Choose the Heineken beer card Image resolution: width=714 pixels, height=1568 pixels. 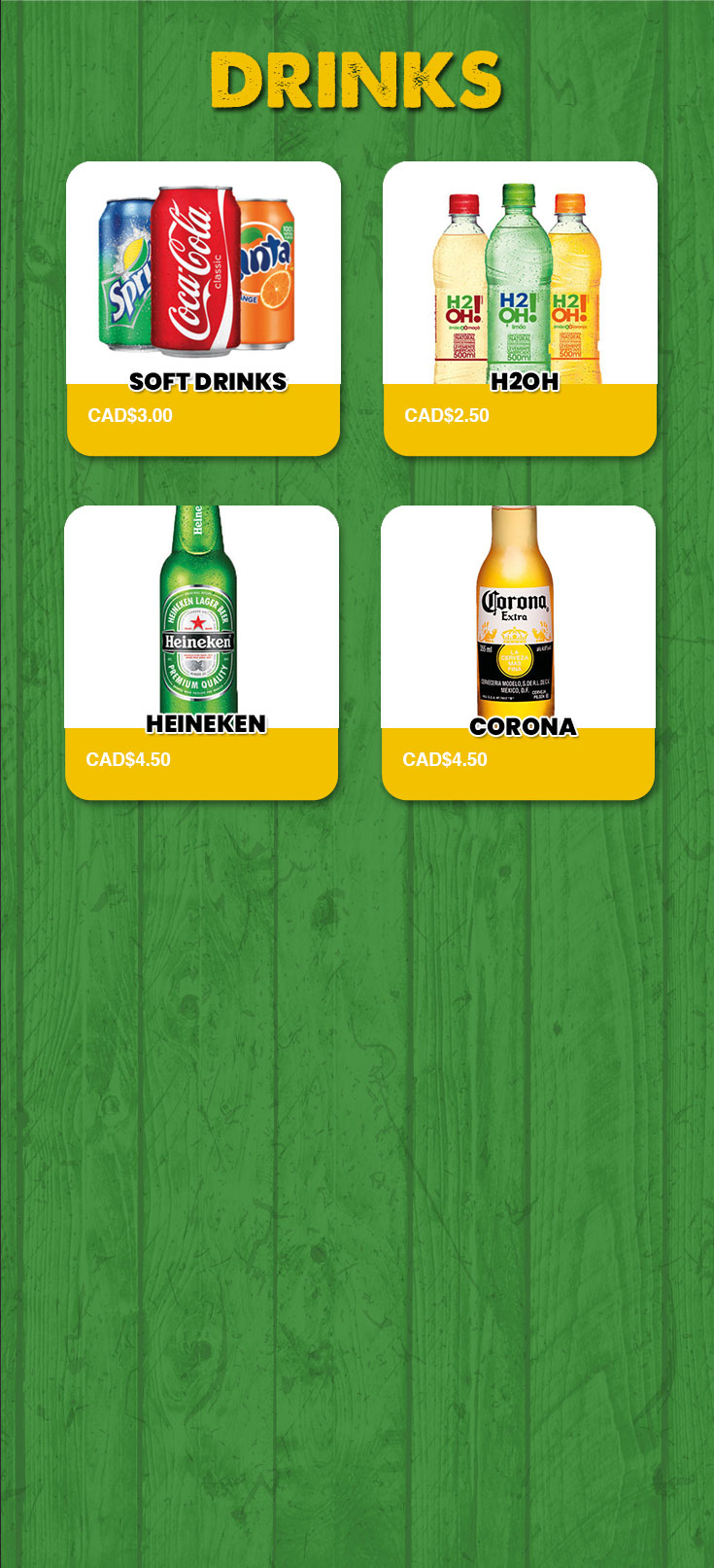201,652
